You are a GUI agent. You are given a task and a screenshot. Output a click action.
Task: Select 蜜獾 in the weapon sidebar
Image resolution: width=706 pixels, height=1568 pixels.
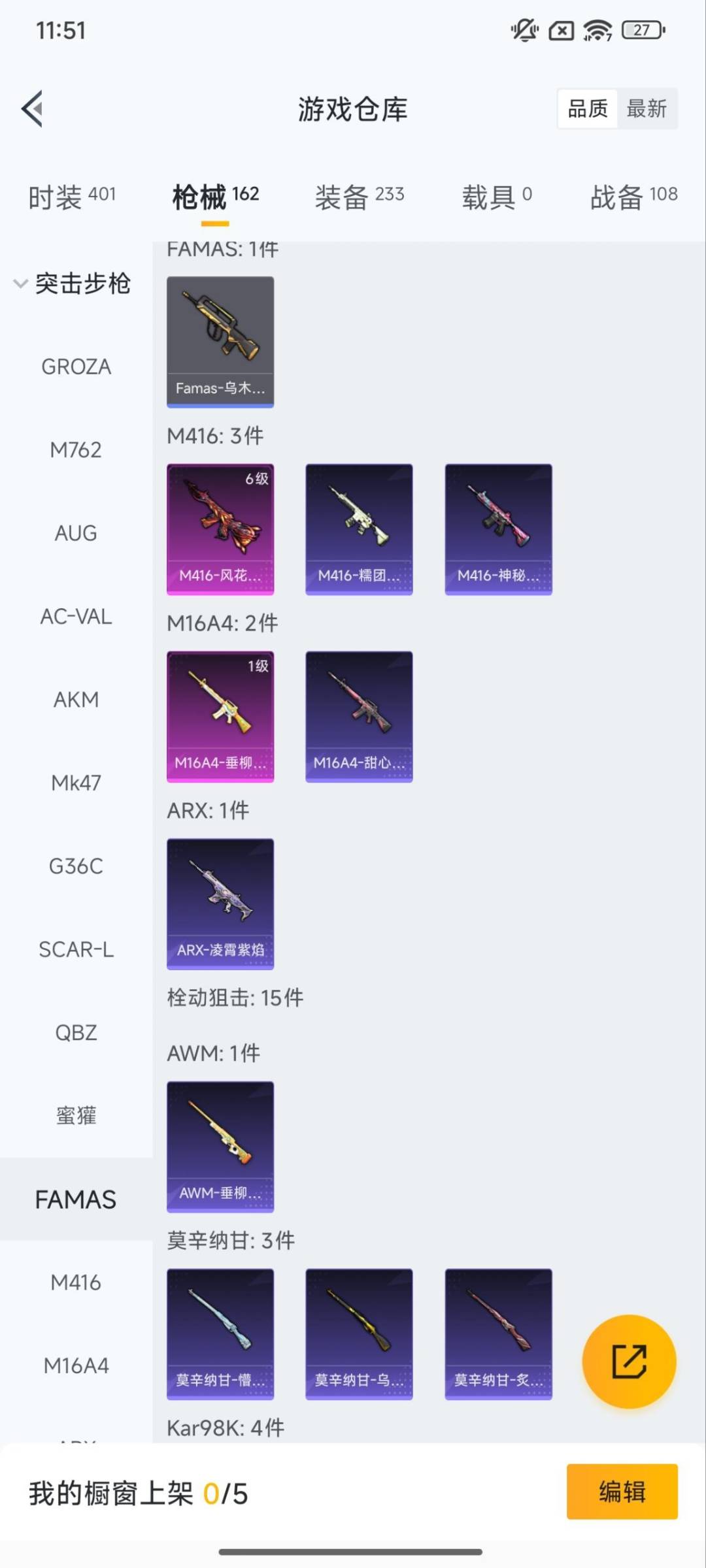coord(76,1116)
